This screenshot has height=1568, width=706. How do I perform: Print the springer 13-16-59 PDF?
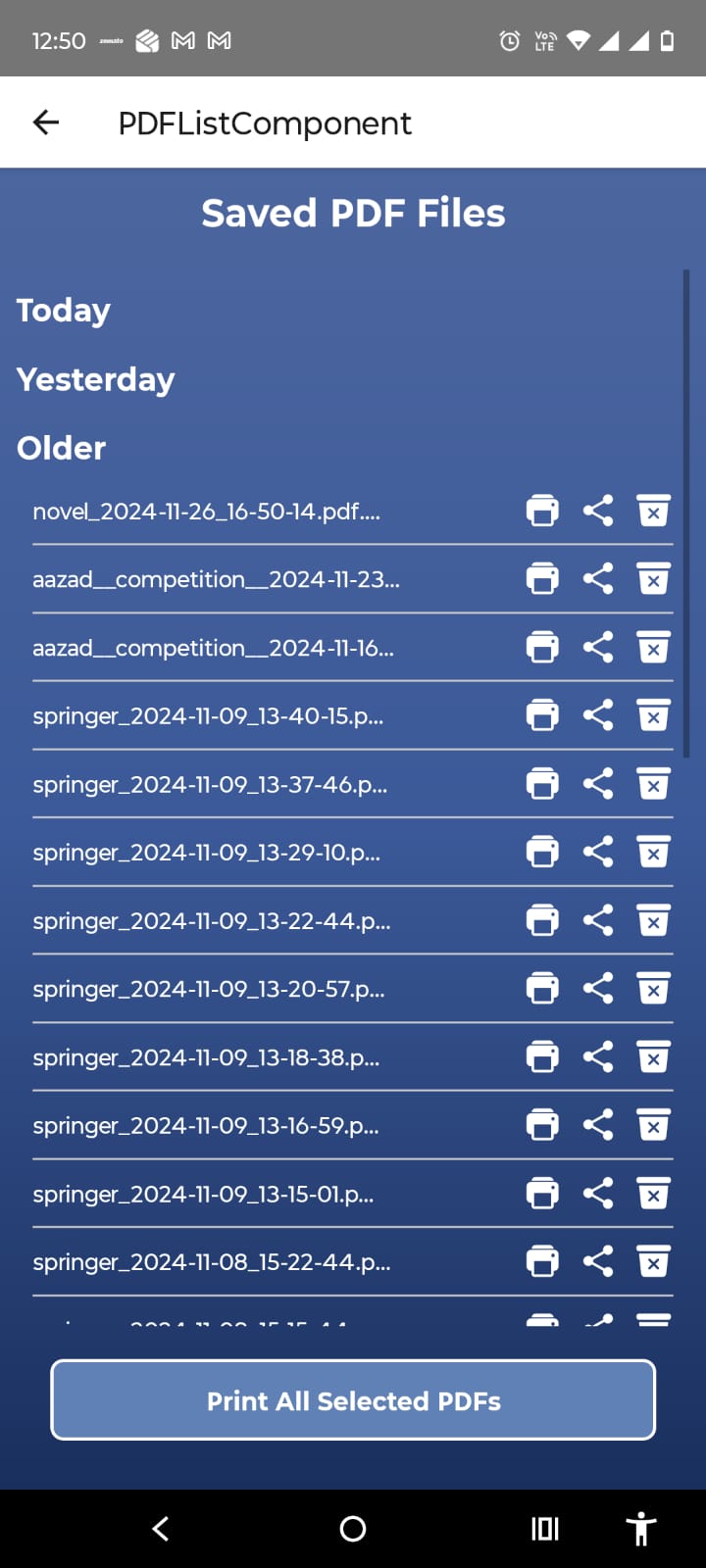click(x=542, y=1125)
